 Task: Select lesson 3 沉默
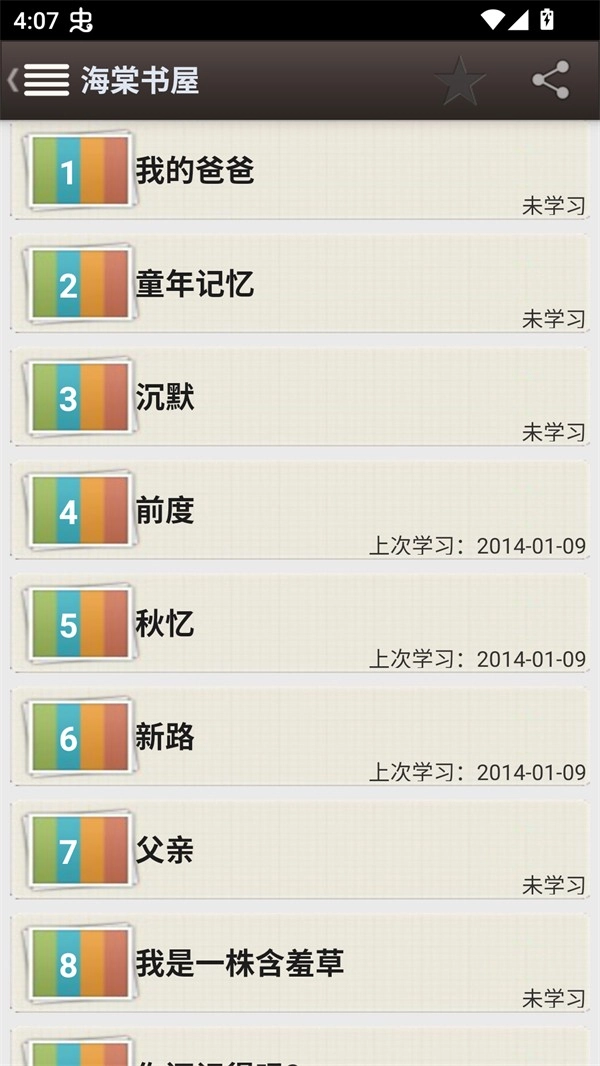point(298,398)
